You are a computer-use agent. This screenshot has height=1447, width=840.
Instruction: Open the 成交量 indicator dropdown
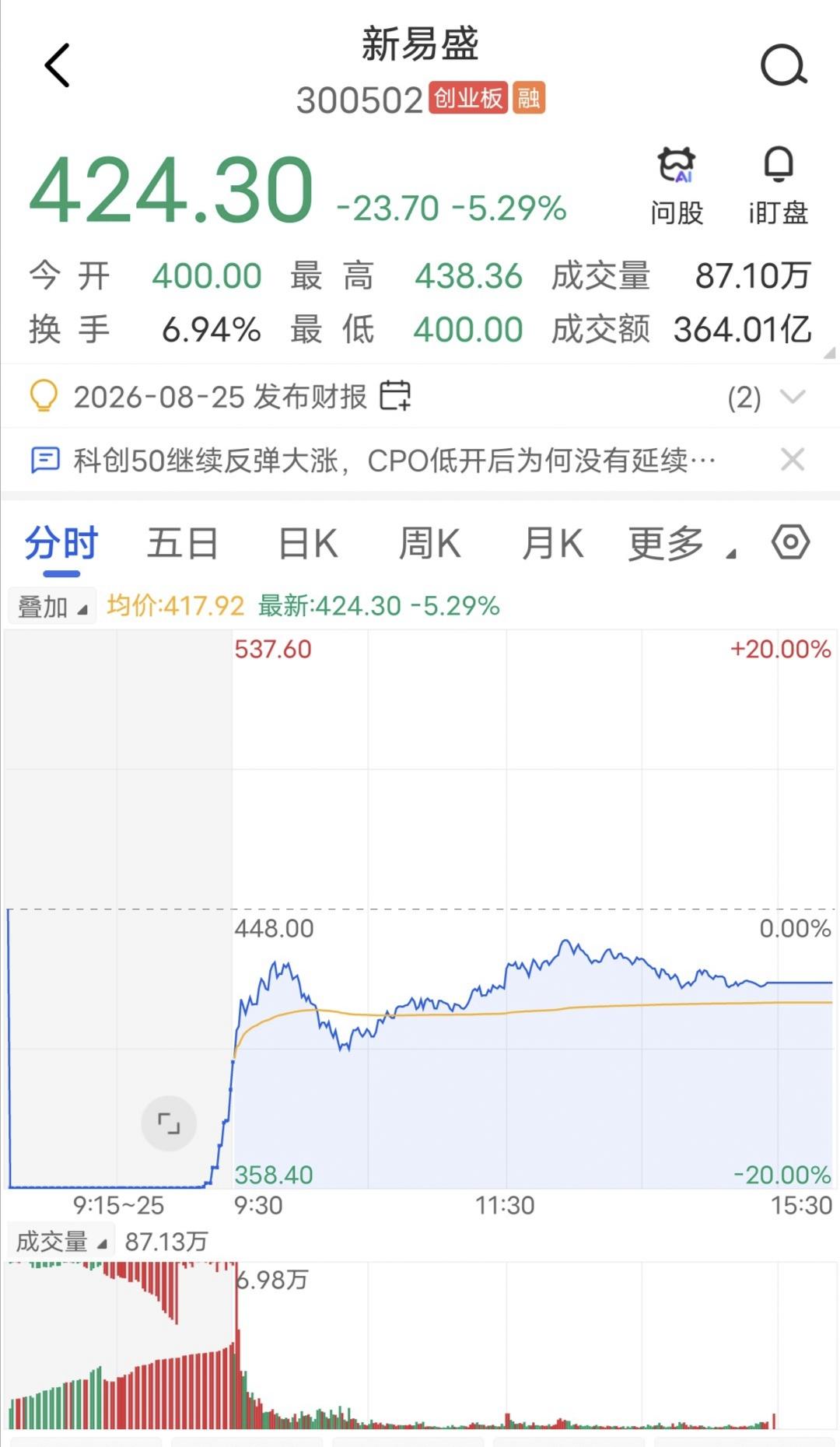tap(61, 1242)
